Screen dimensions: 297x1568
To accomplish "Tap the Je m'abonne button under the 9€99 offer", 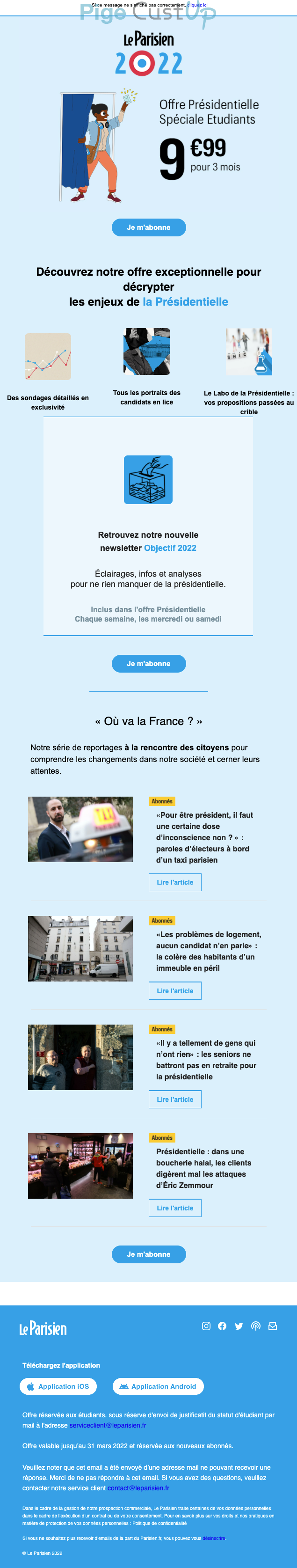I will click(149, 227).
